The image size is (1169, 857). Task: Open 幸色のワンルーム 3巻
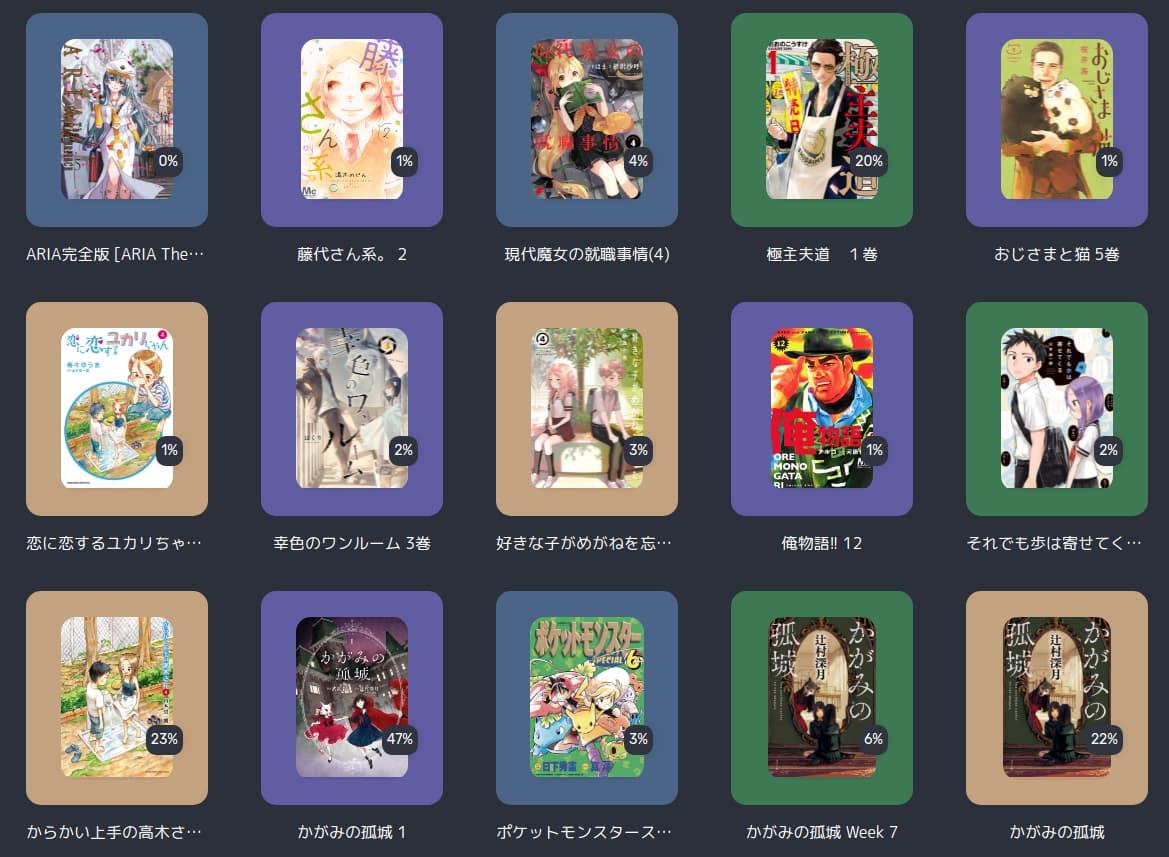pos(351,408)
